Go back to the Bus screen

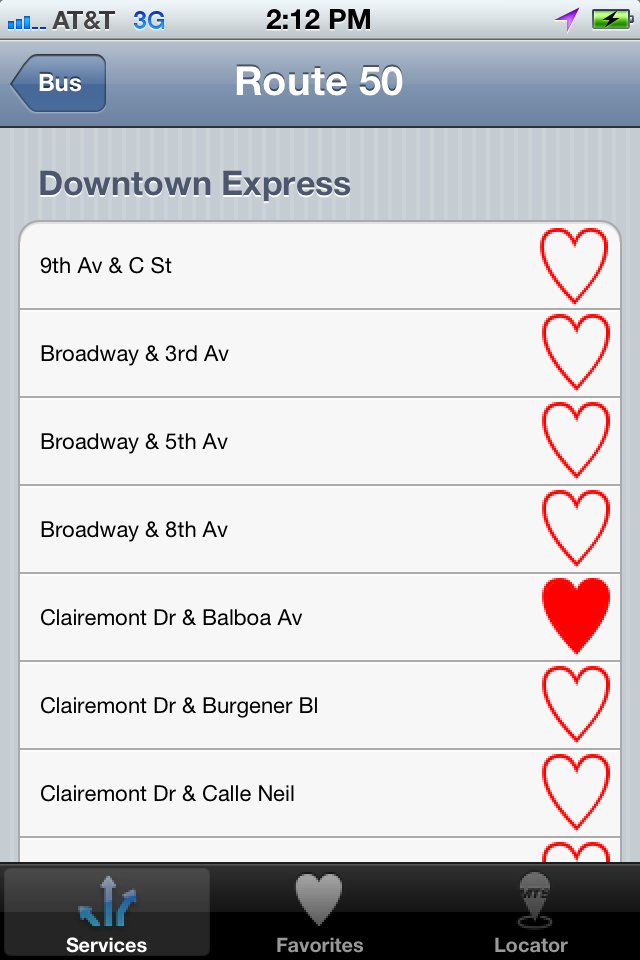click(59, 83)
